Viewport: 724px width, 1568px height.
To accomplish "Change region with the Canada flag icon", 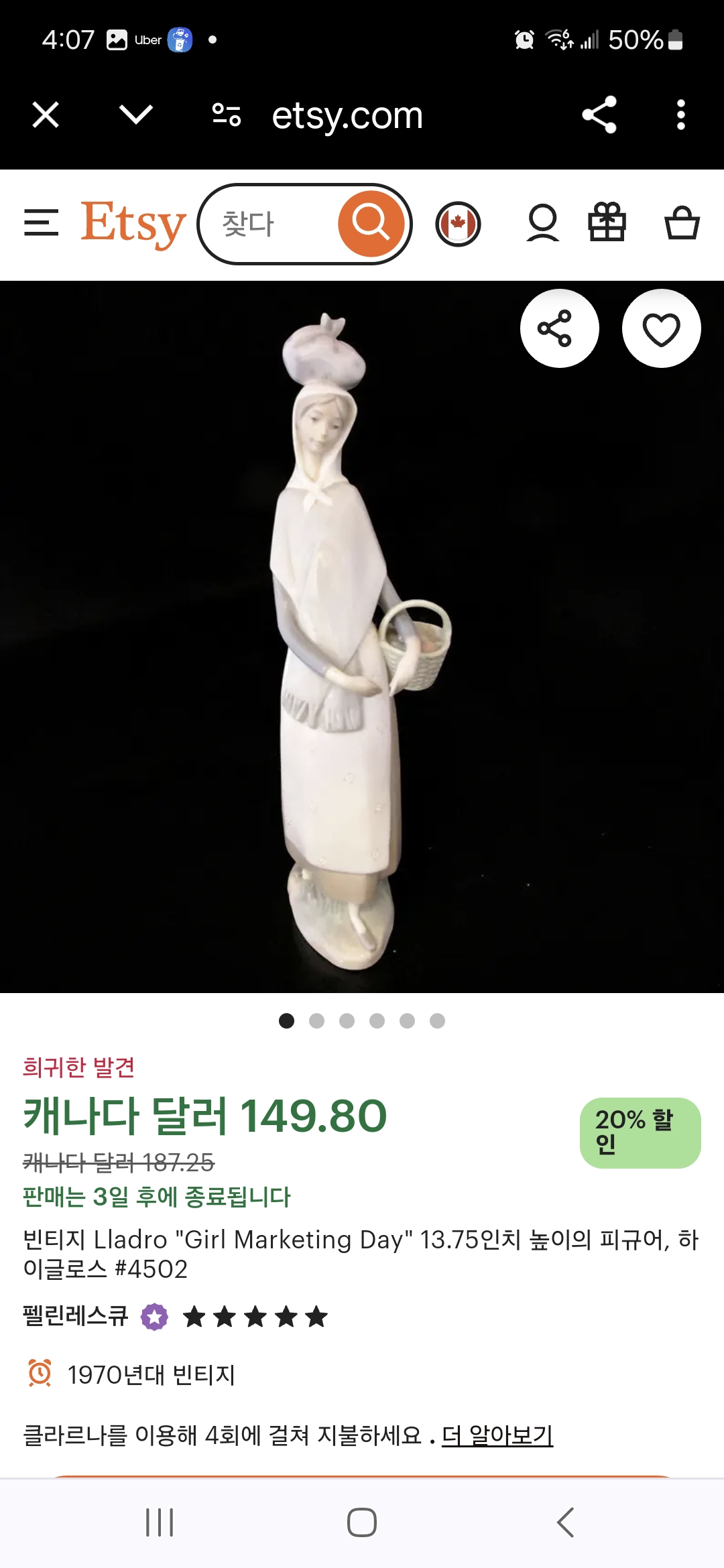I will (458, 224).
